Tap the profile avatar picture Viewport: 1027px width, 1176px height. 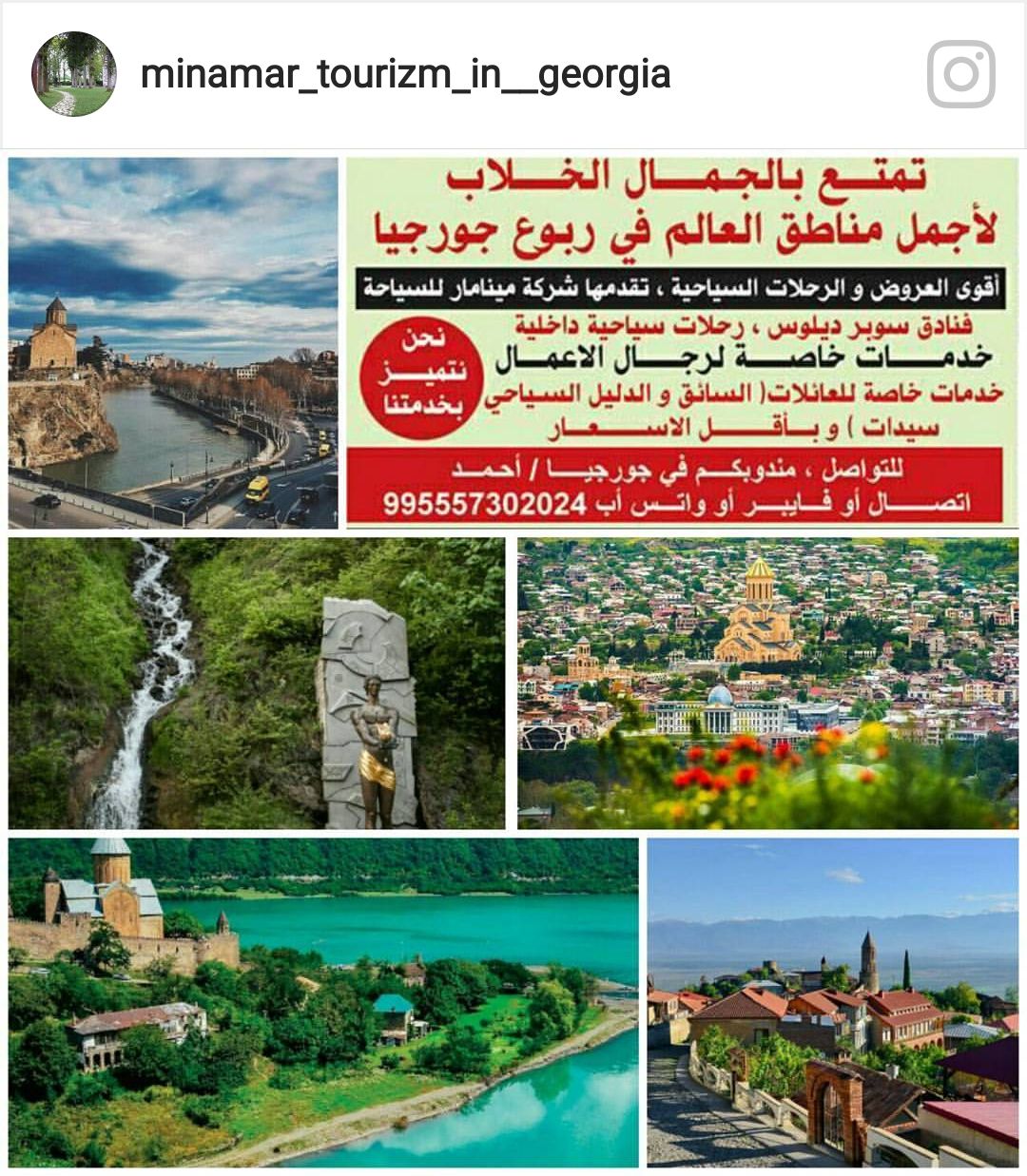[x=74, y=74]
